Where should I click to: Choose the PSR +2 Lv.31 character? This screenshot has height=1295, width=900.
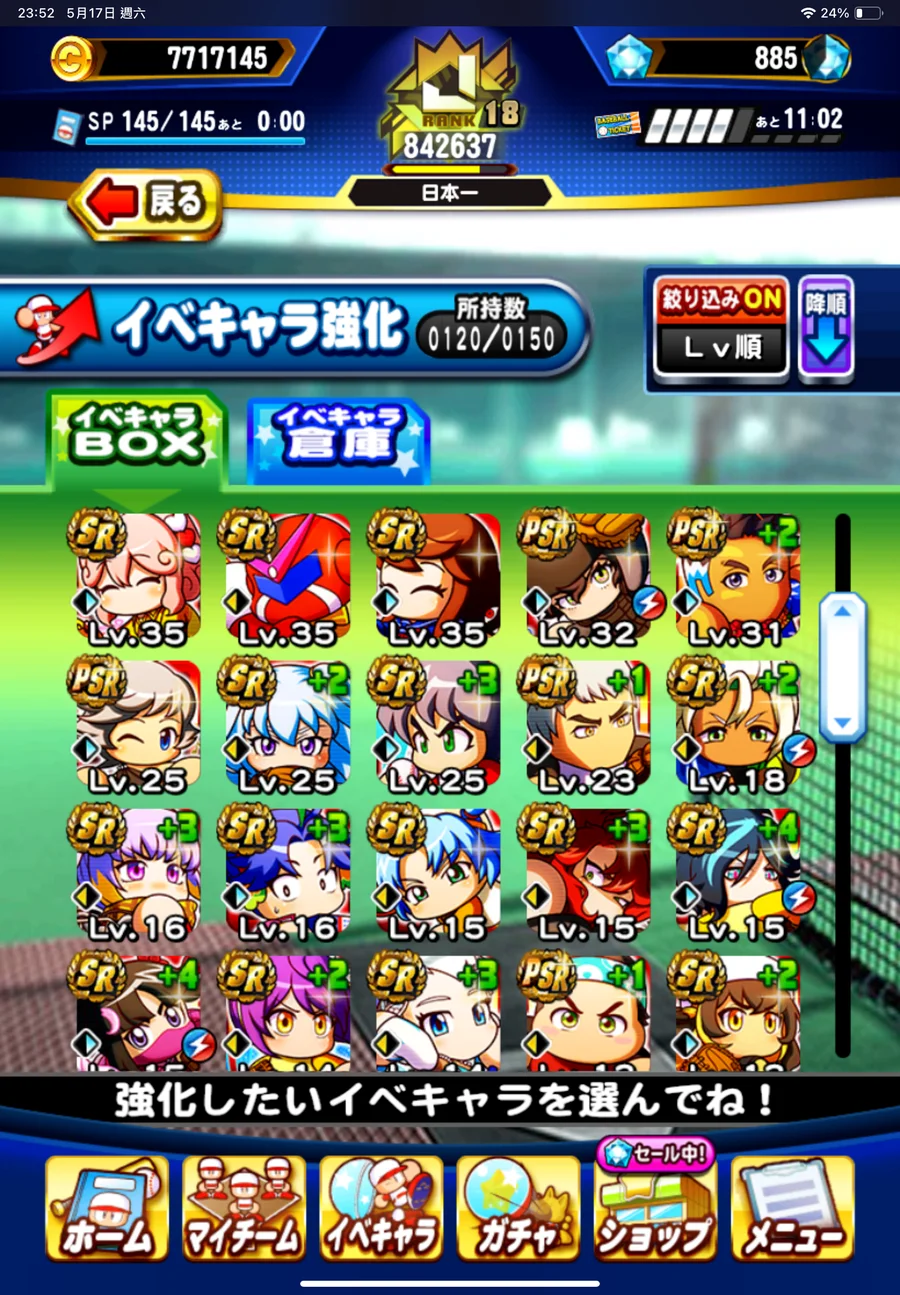pyautogui.click(x=737, y=578)
